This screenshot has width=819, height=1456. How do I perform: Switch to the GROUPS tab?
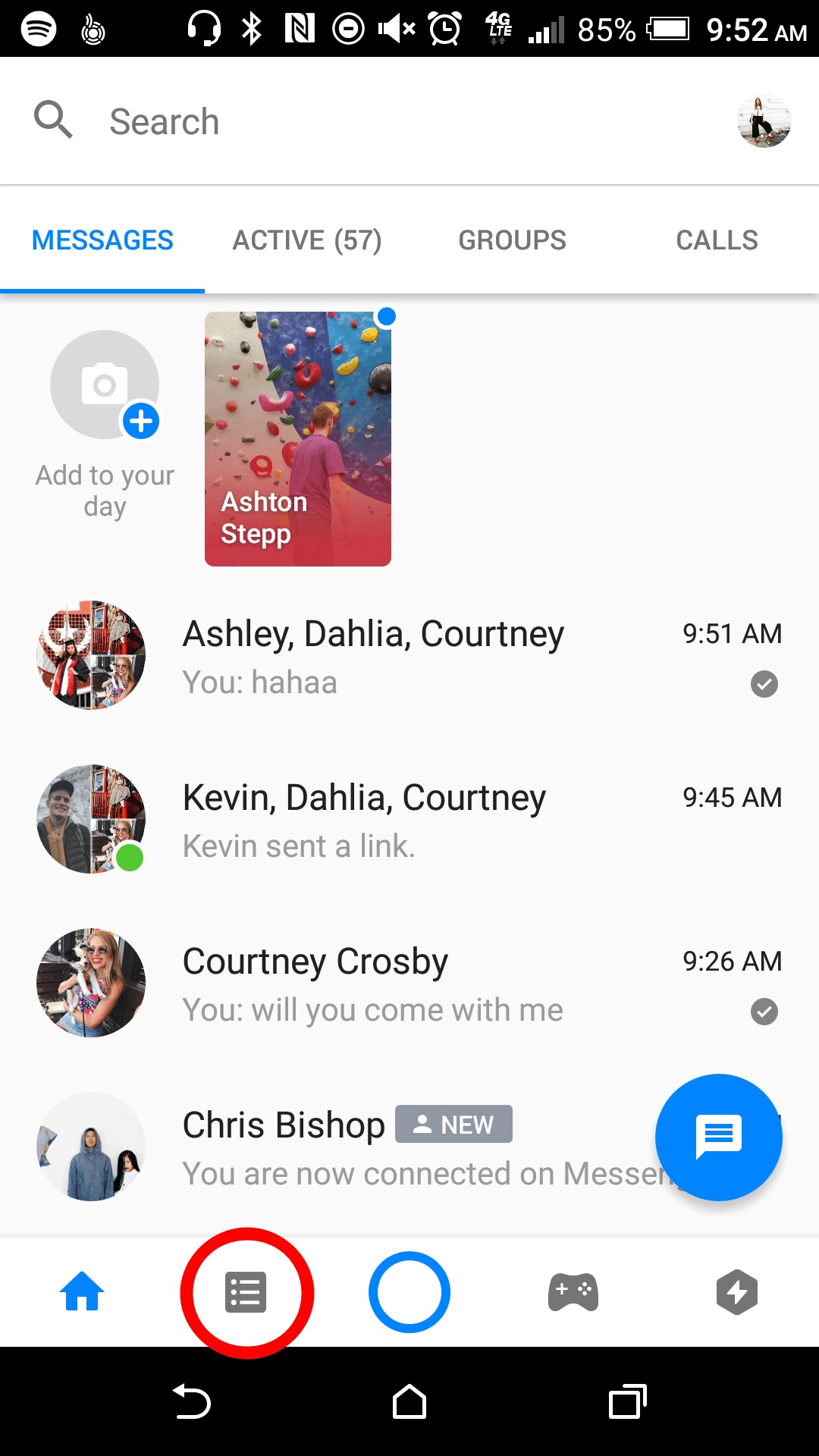tap(512, 240)
